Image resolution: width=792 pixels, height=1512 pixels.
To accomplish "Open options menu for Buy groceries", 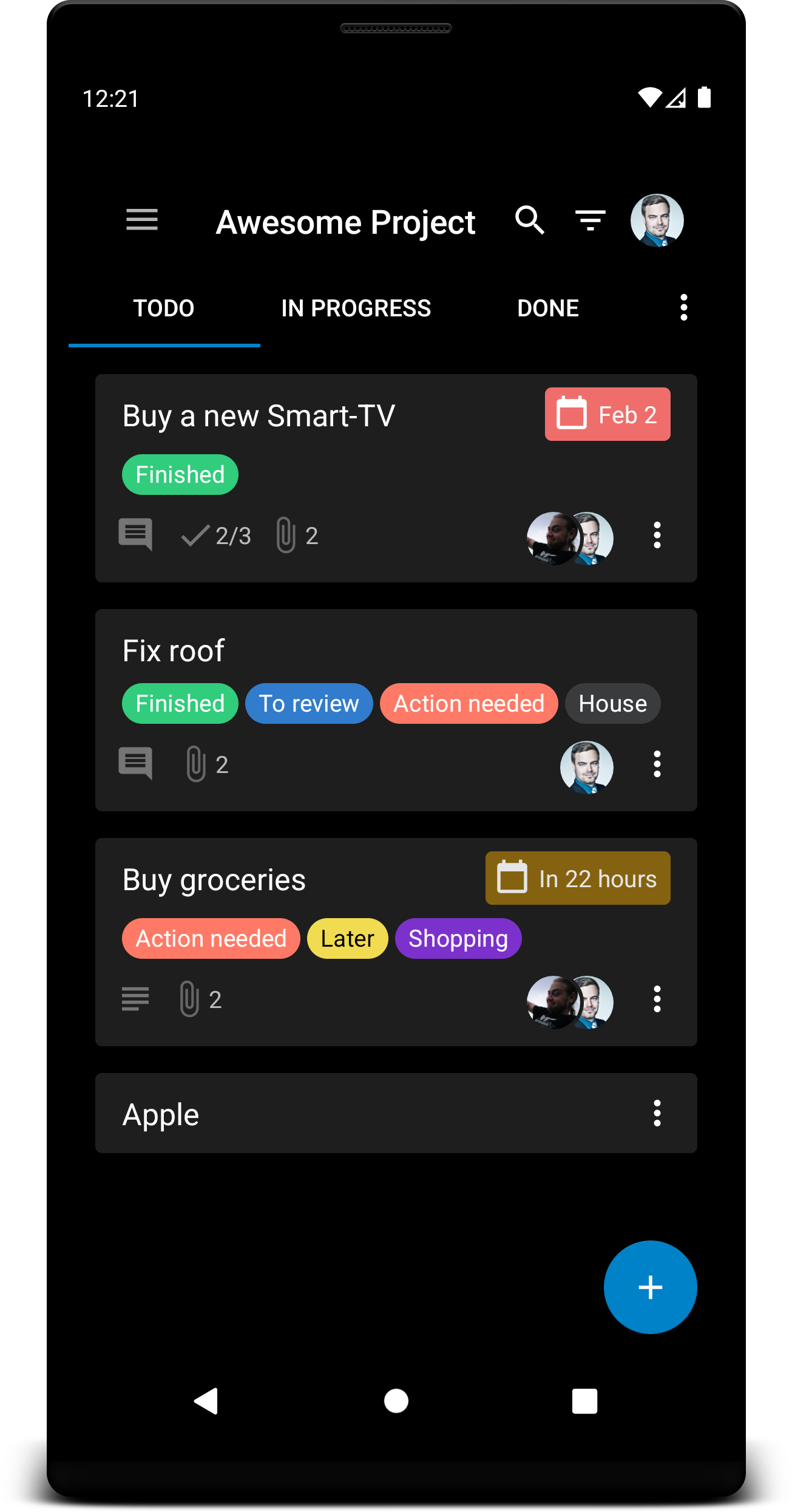I will pyautogui.click(x=657, y=999).
